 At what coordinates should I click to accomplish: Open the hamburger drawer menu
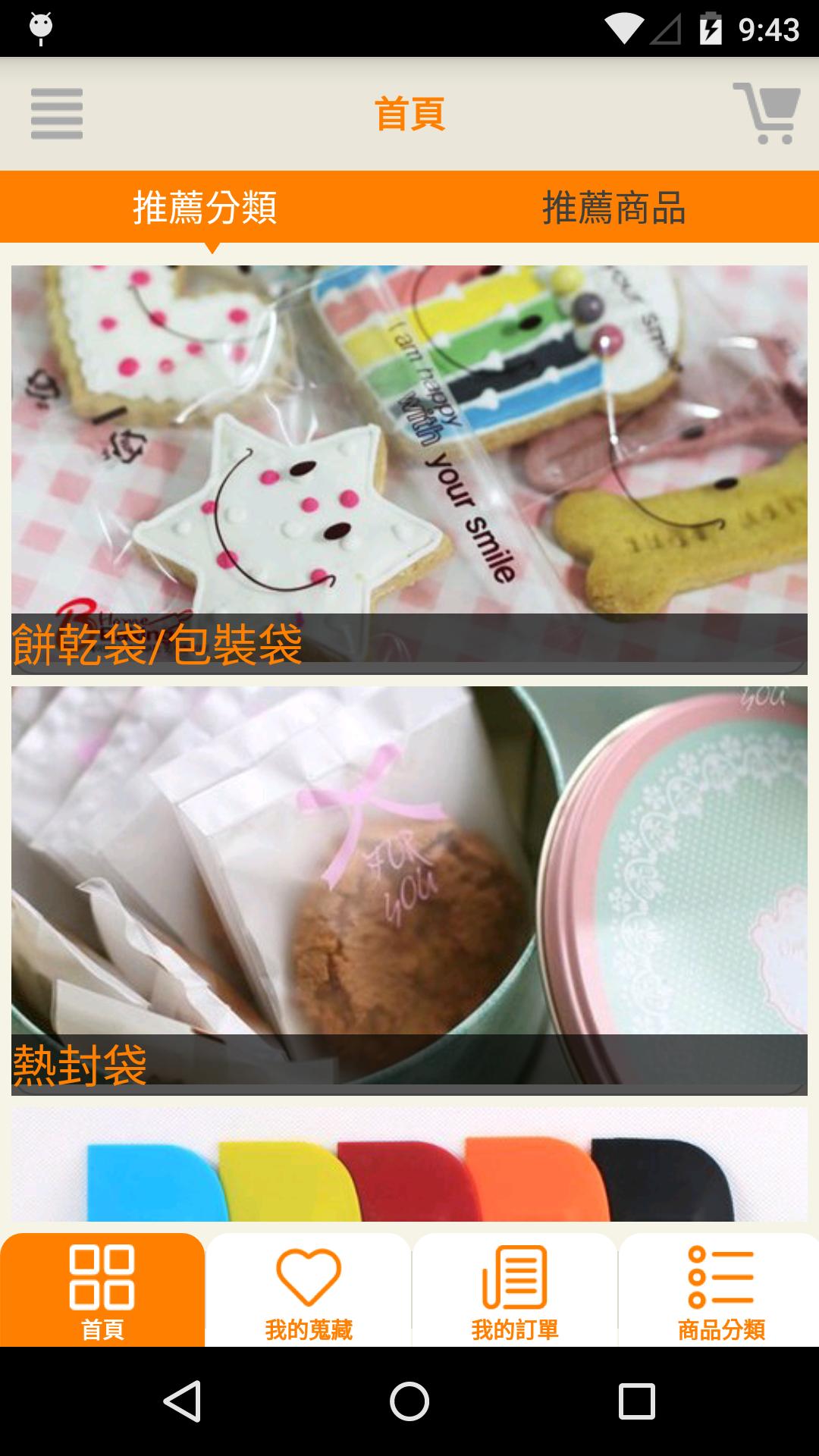point(57,114)
